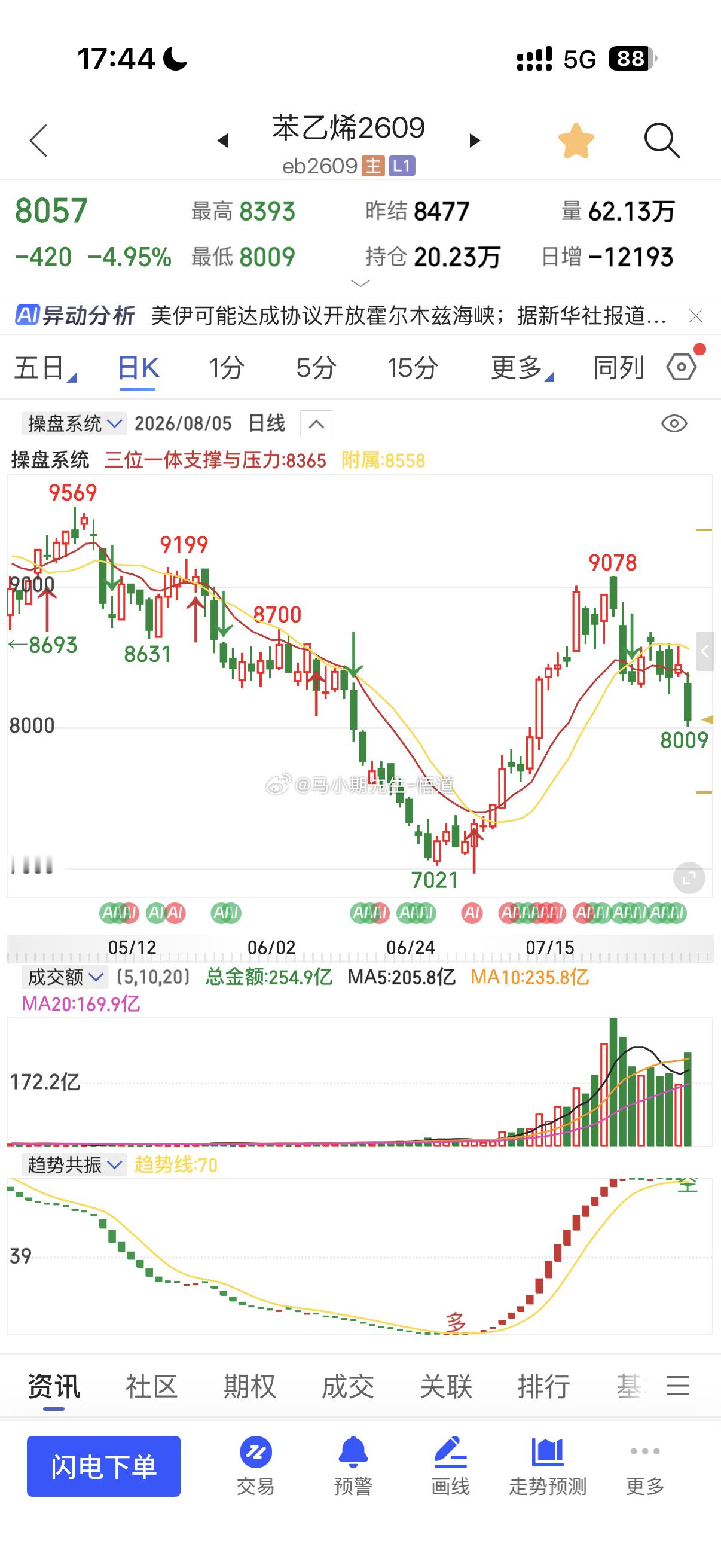721x1568 pixels.
Task: Select the 15分 chart period
Action: pyautogui.click(x=413, y=368)
